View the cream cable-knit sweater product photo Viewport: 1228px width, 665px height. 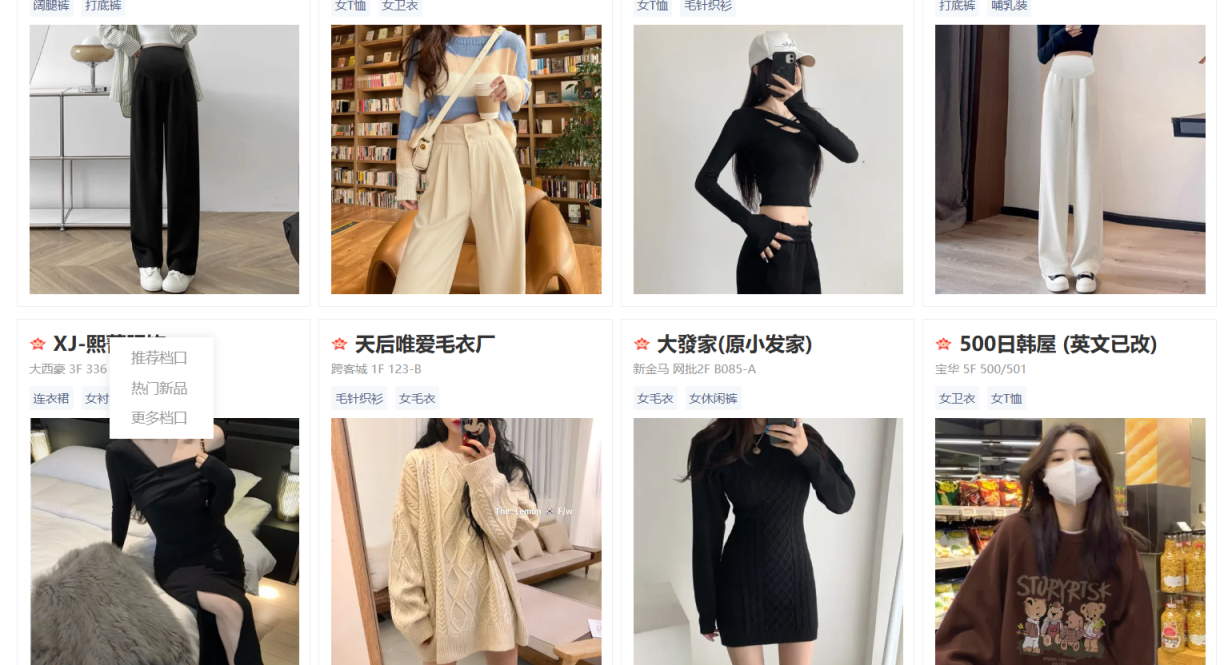(x=466, y=540)
